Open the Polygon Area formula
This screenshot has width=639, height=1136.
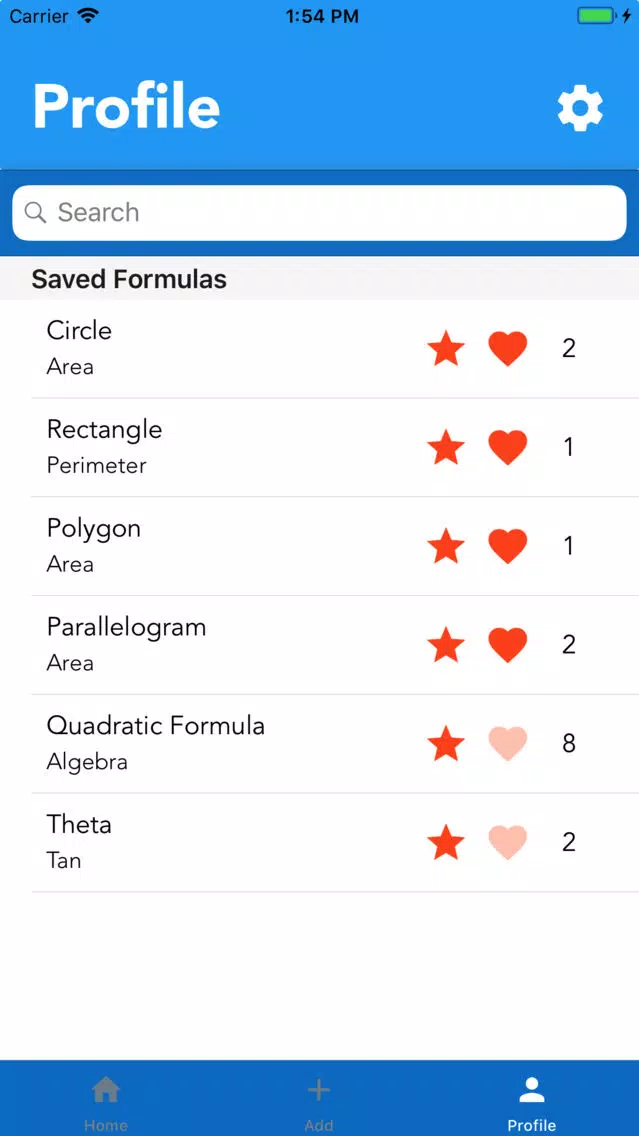tap(320, 546)
